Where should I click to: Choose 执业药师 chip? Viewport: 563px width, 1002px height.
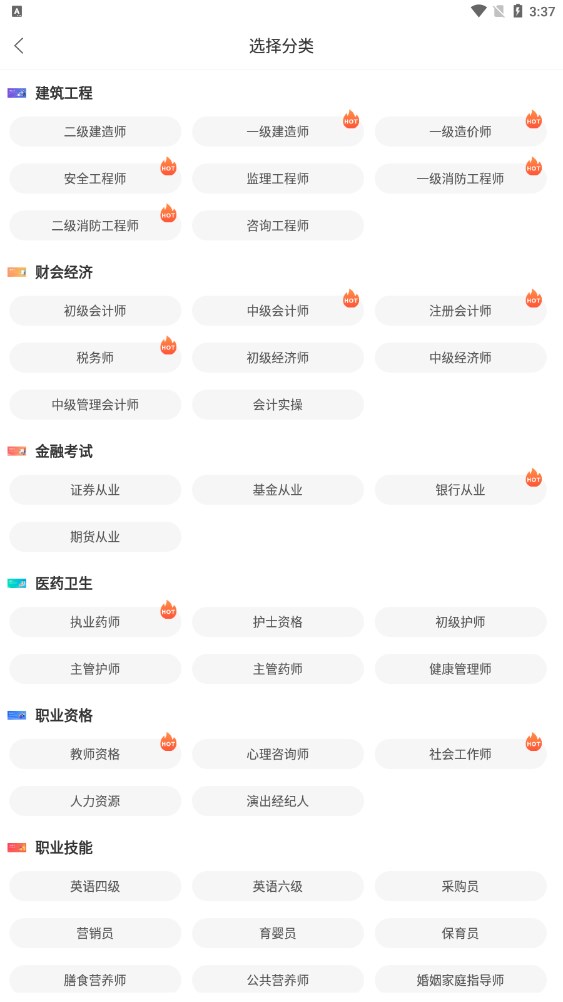[95, 622]
